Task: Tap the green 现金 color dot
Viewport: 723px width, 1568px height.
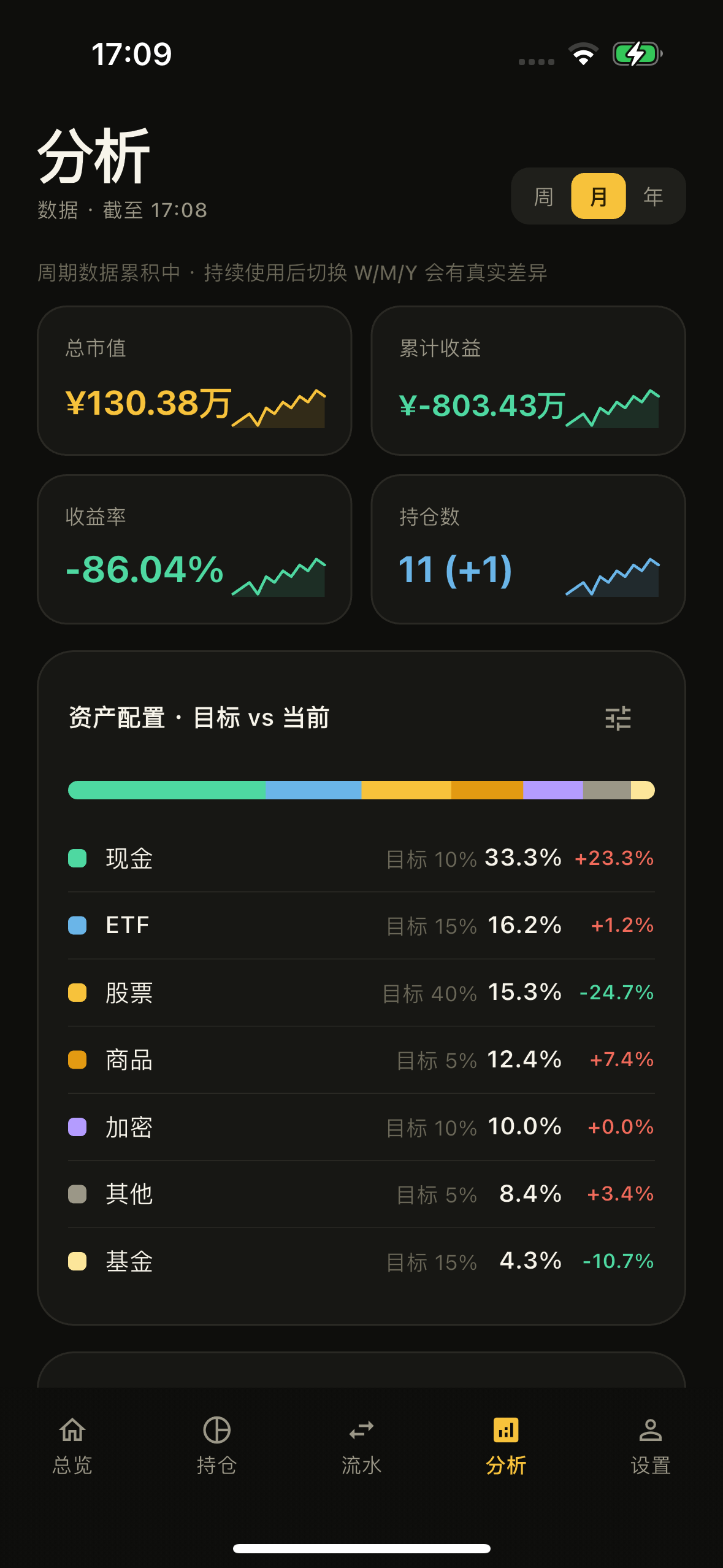Action: [x=77, y=859]
